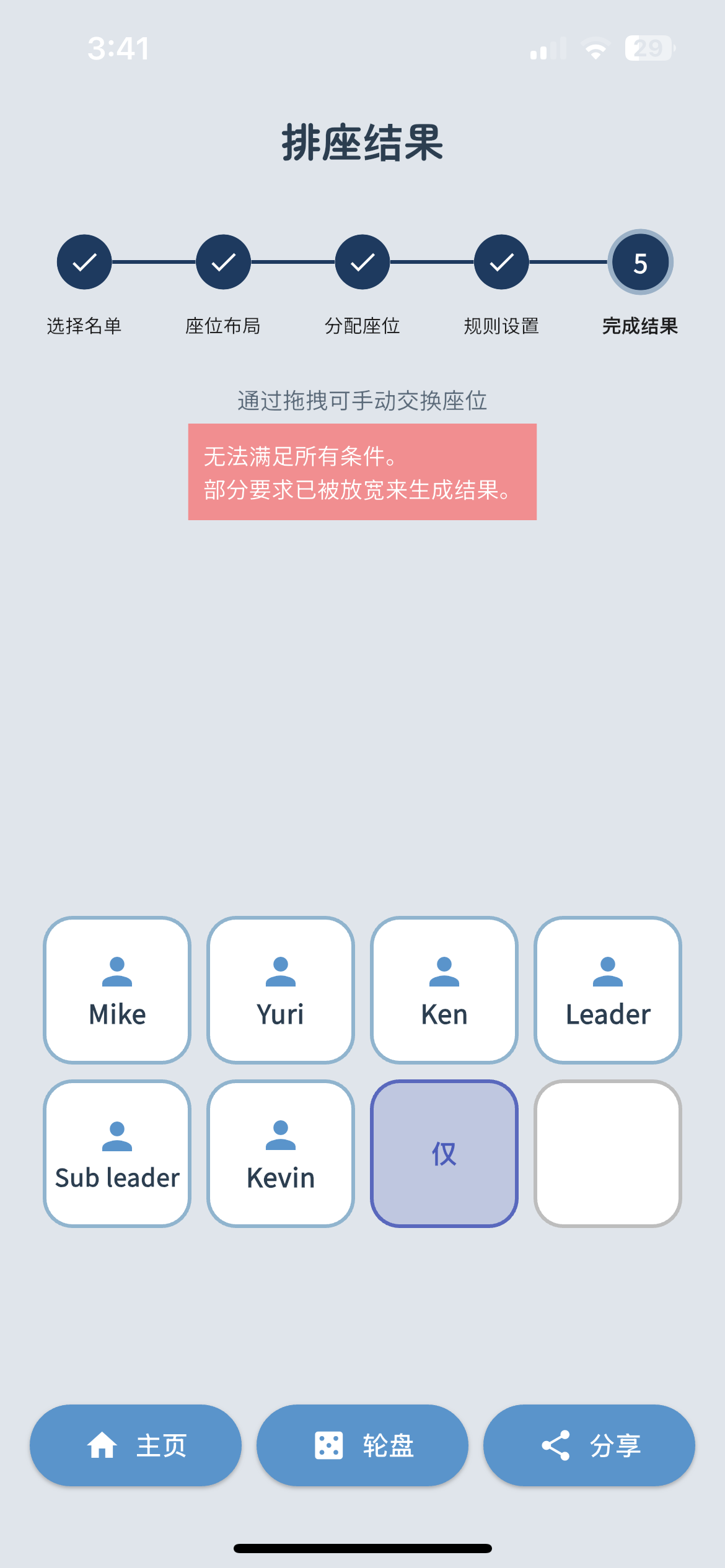The height and width of the screenshot is (1568, 725).
Task: Click the checkmark icon above 规则设置
Action: (501, 262)
